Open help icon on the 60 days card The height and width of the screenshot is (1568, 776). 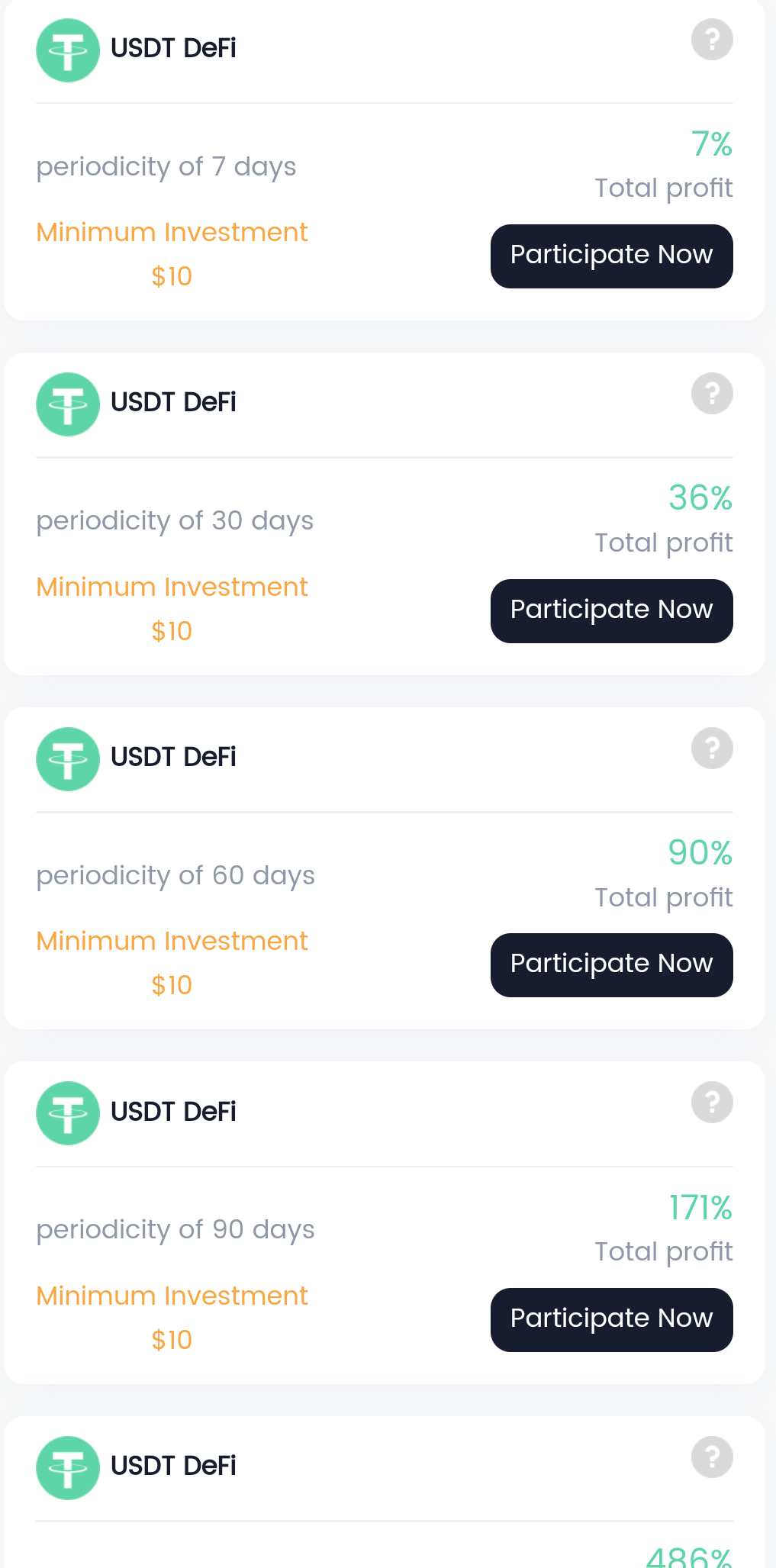(x=712, y=749)
